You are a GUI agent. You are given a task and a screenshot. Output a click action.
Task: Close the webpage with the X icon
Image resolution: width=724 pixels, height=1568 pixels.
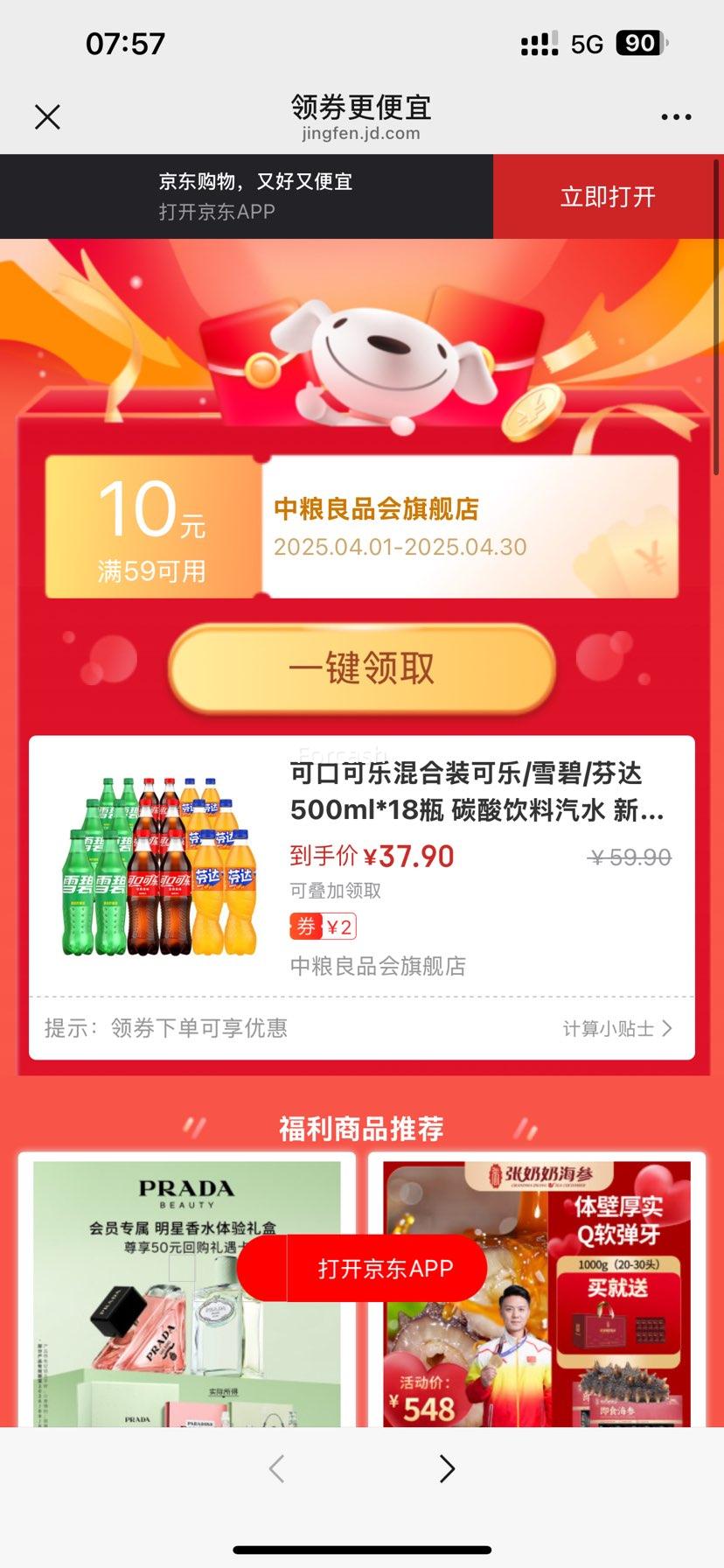pos(48,116)
